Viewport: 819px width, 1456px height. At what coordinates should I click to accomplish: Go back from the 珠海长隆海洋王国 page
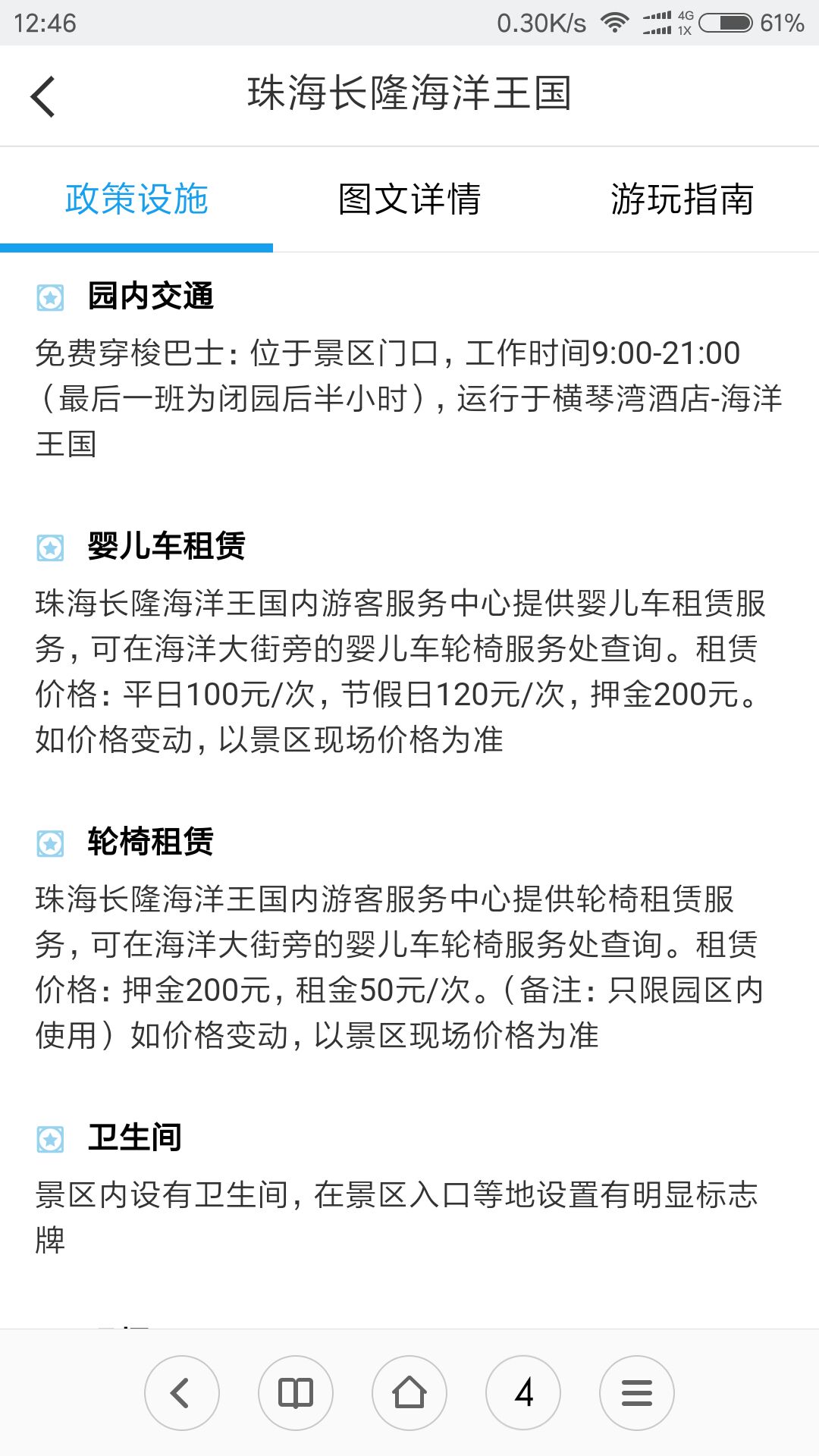click(x=43, y=96)
